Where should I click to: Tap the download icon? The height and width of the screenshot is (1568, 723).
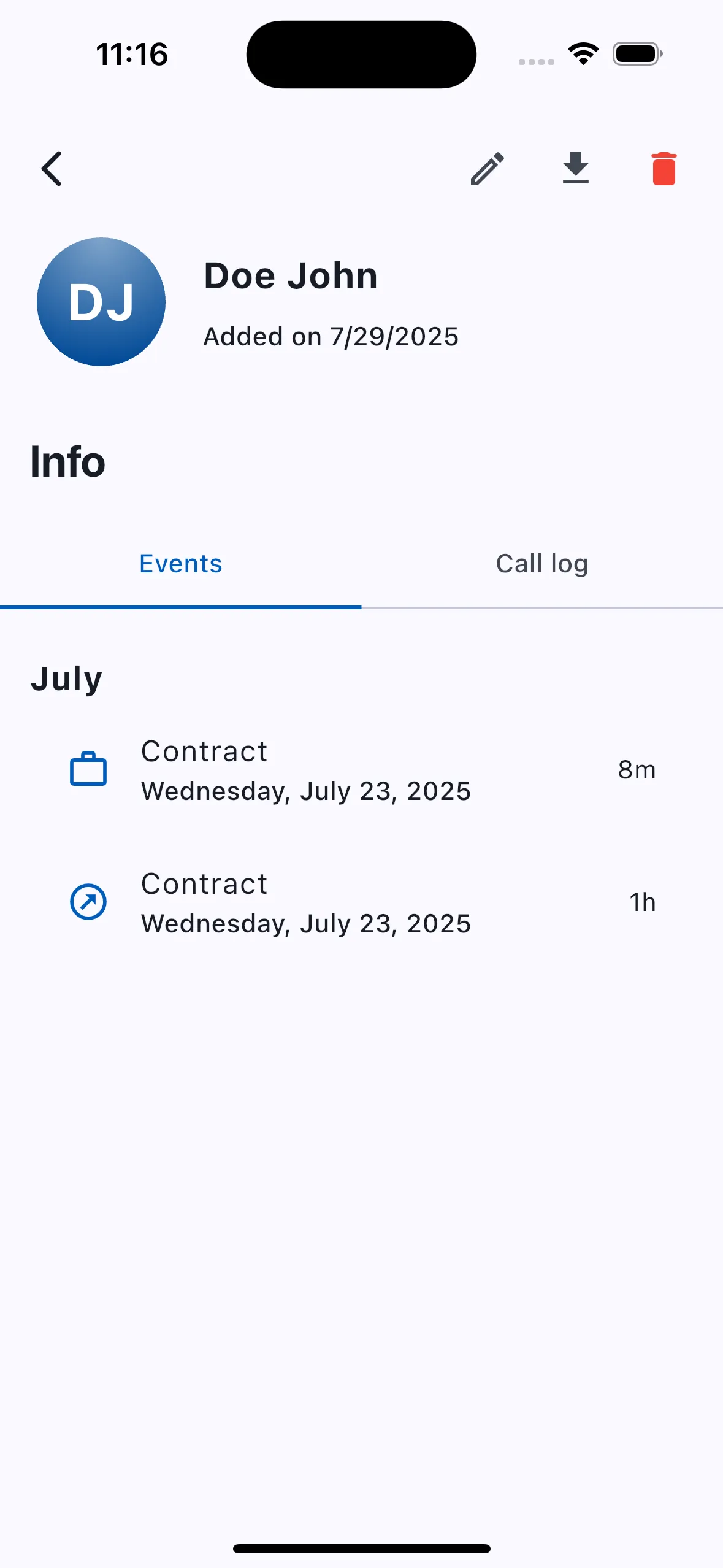pyautogui.click(x=575, y=169)
